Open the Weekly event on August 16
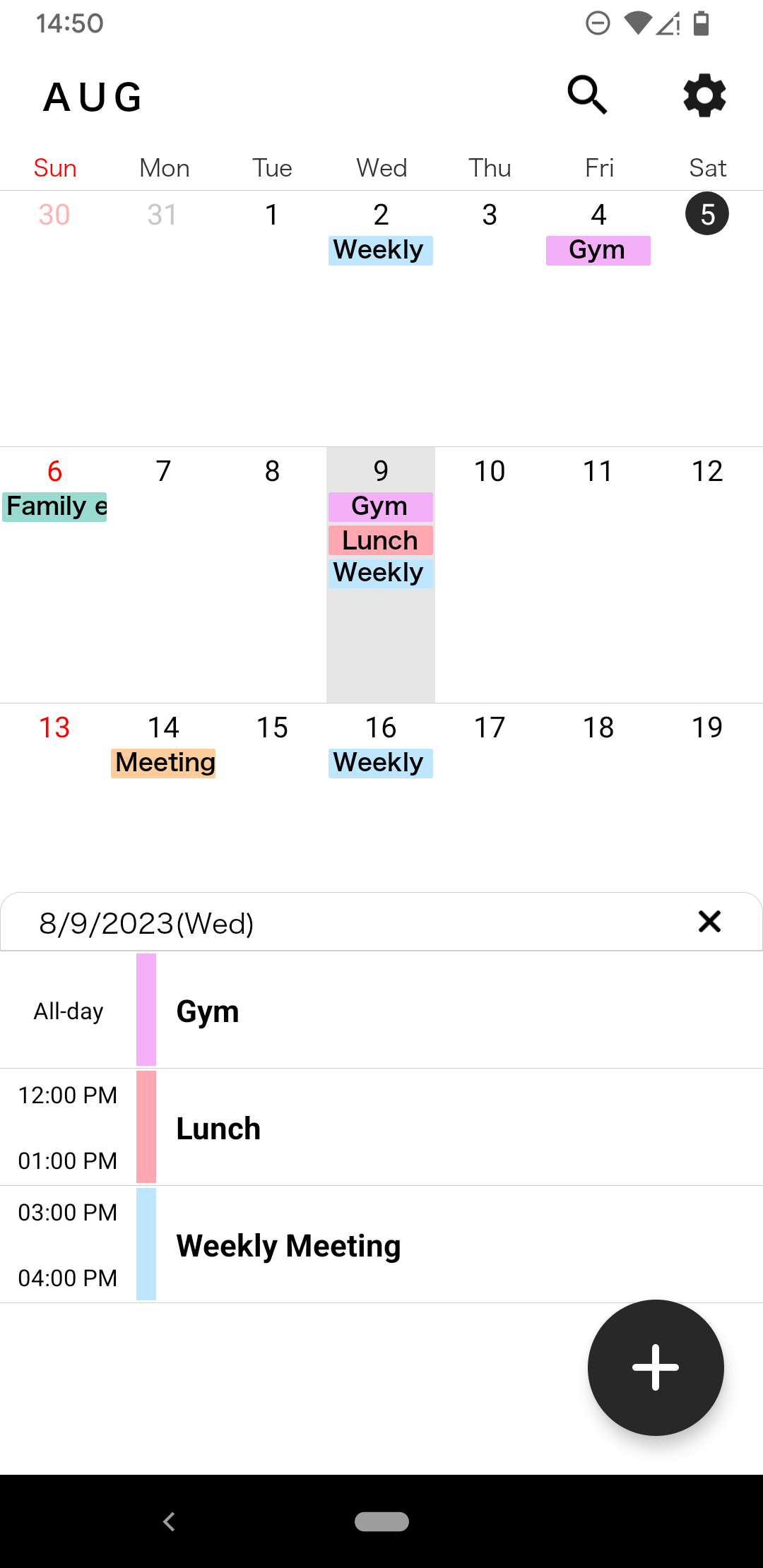Image resolution: width=763 pixels, height=1568 pixels. pos(380,763)
